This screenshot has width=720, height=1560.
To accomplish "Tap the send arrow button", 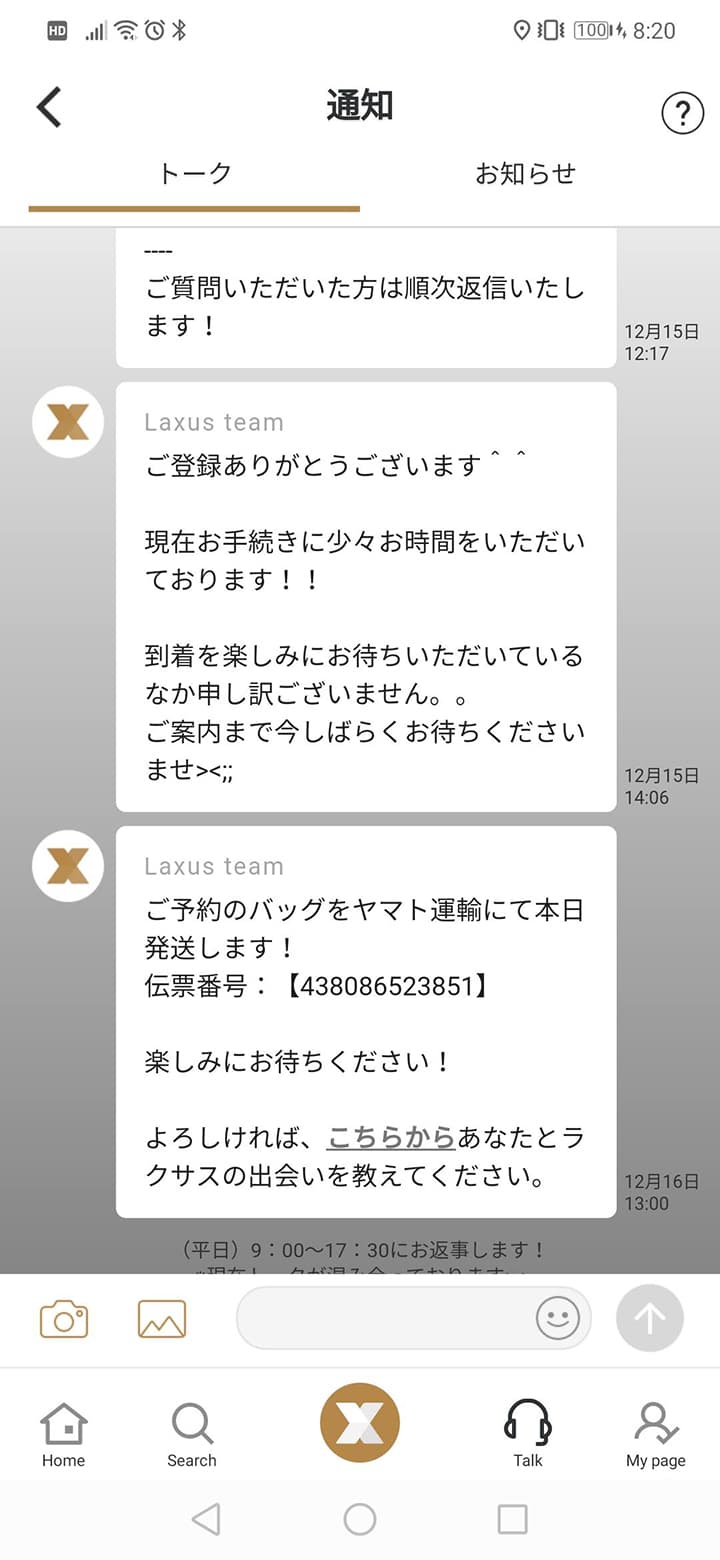I will pyautogui.click(x=649, y=1318).
